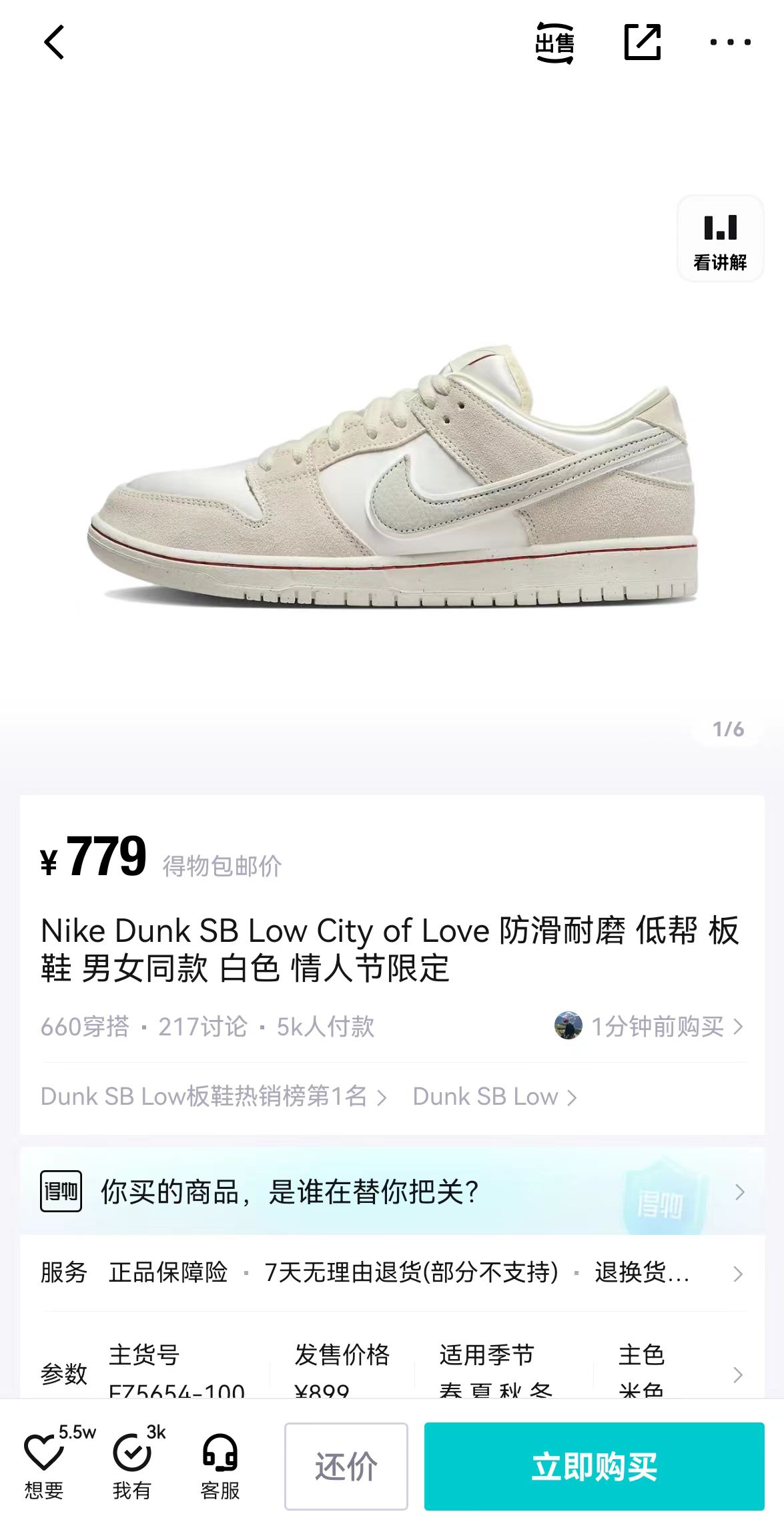Contact 客服 customer service

(220, 1466)
